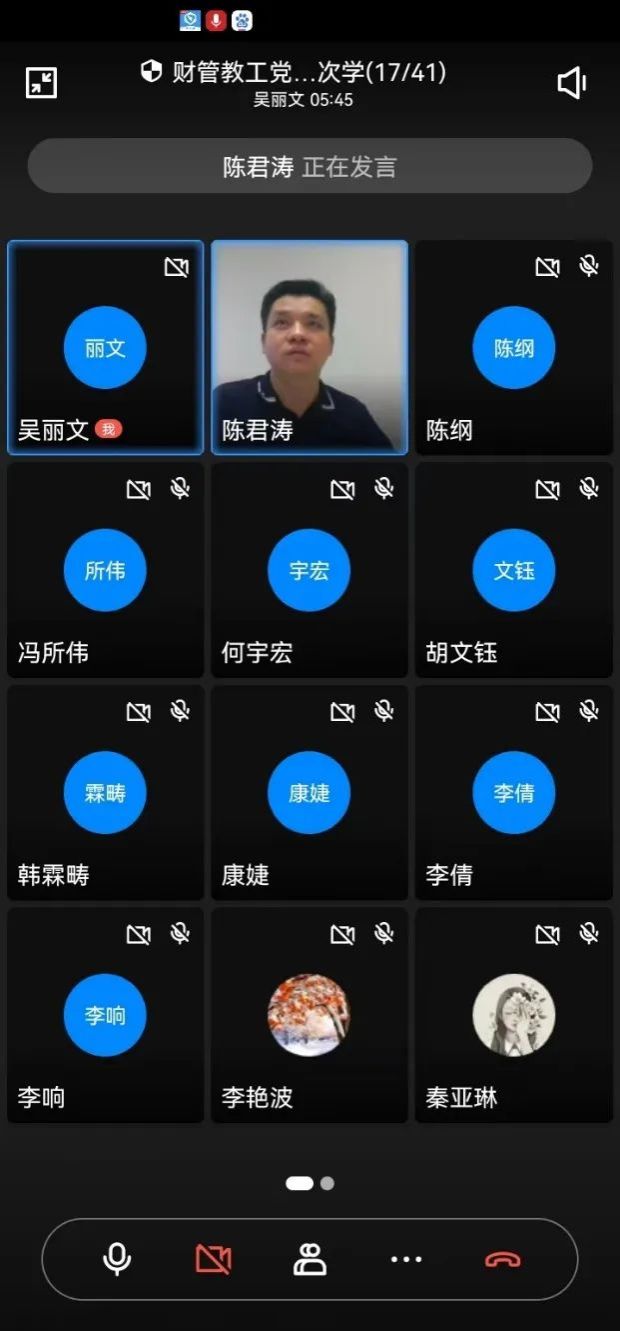The width and height of the screenshot is (620, 1331).
Task: Hang up the call
Action: 502,1259
